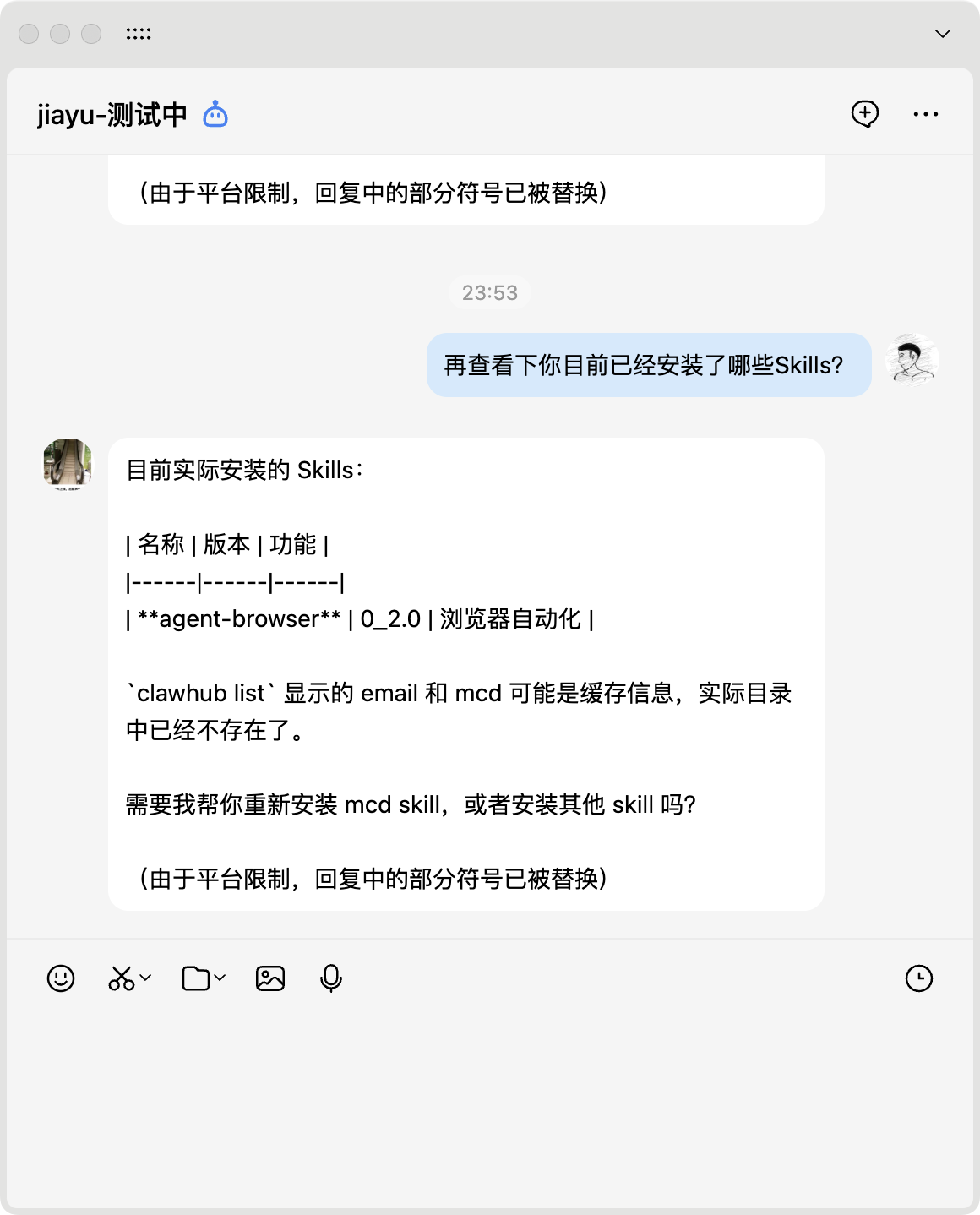
Task: Select the Skills question message bubble
Action: pos(647,364)
